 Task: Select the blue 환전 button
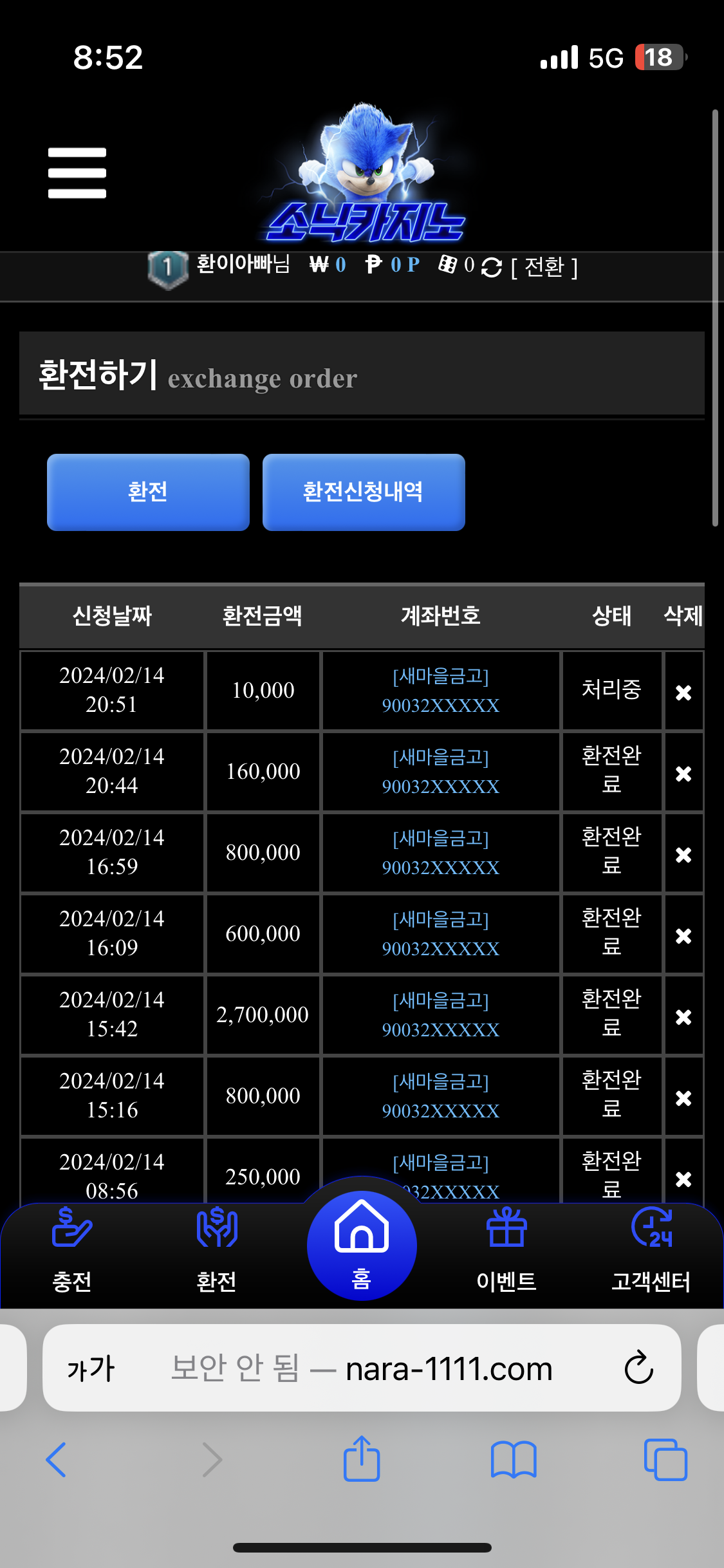click(148, 492)
